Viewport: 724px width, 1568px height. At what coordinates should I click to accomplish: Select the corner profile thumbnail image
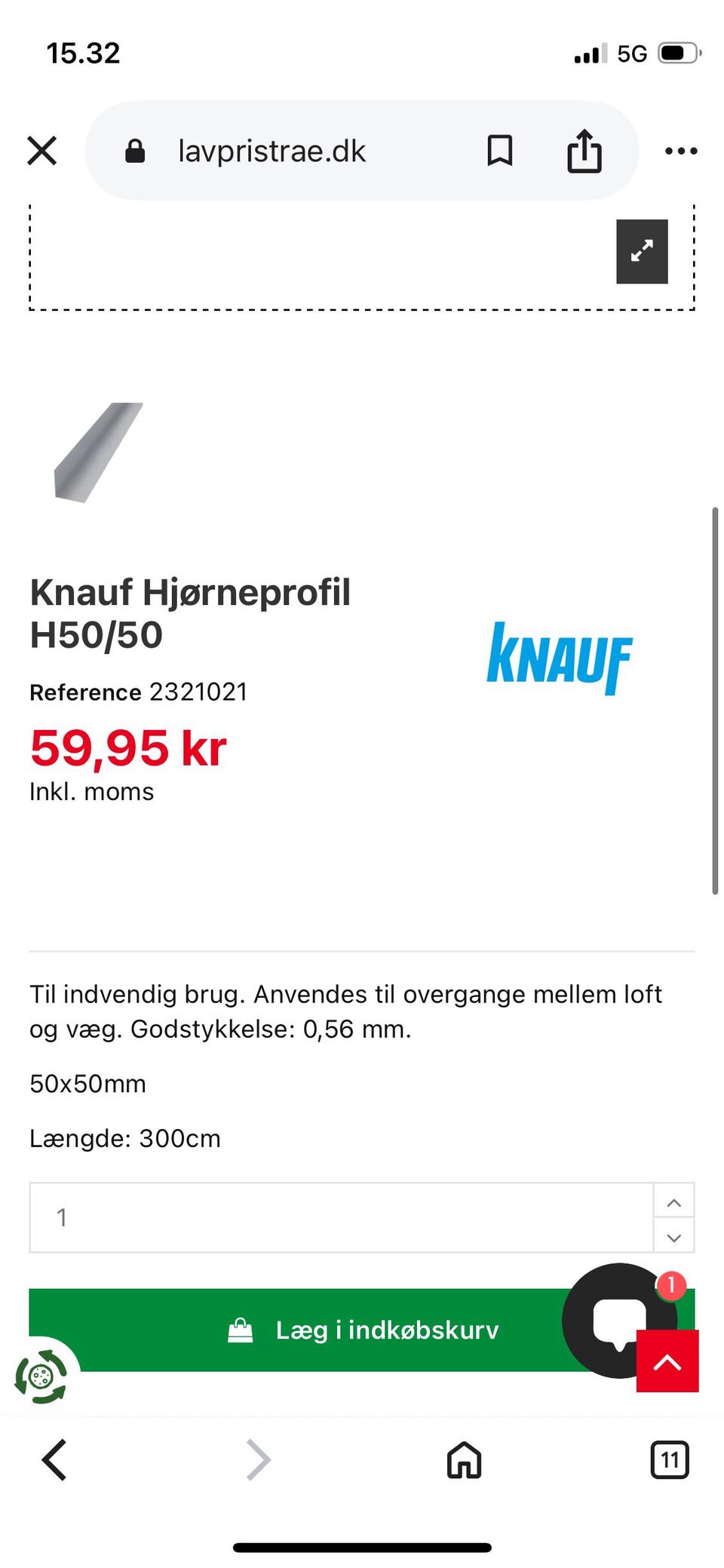pos(98,452)
